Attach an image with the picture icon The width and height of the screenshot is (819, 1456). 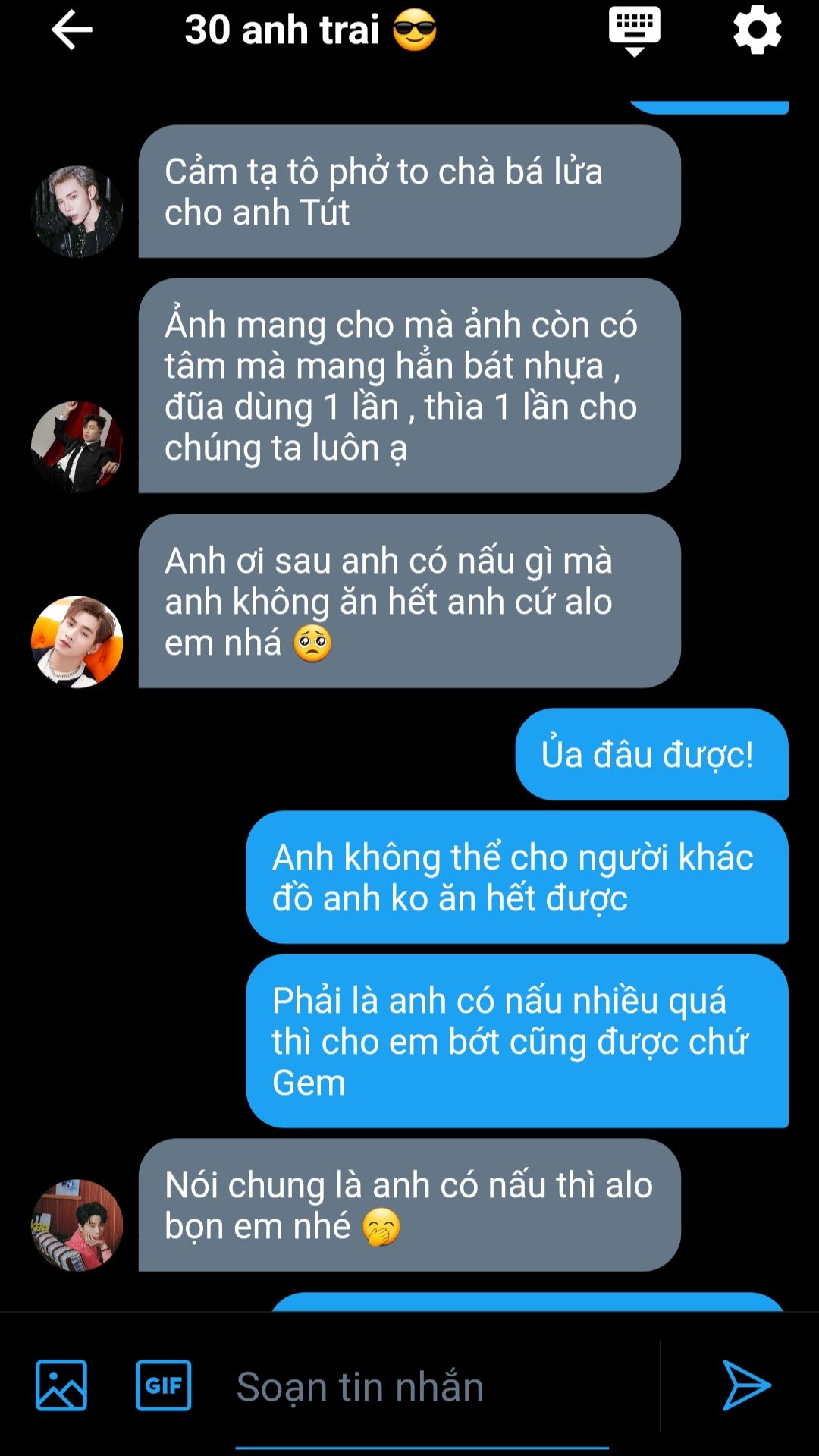(x=61, y=1385)
